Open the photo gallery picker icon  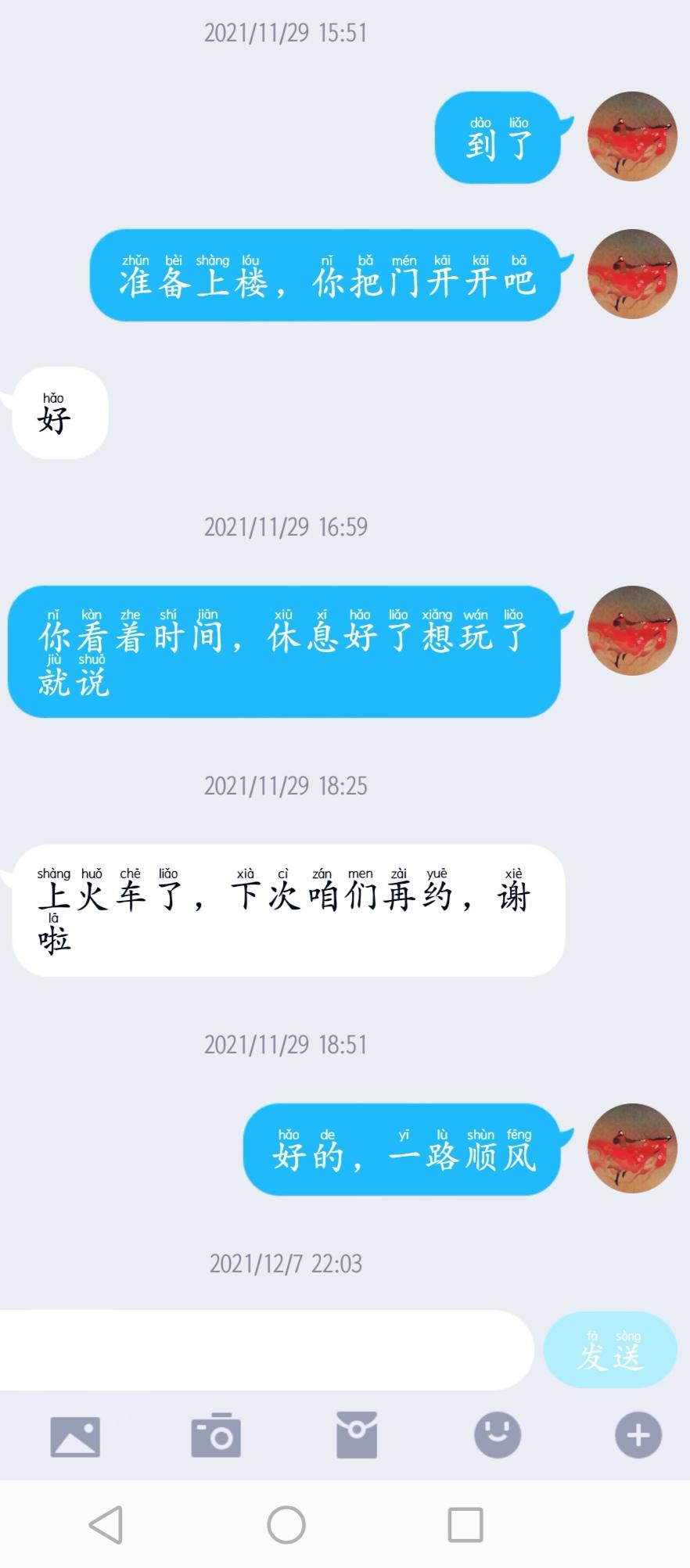coord(75,1436)
